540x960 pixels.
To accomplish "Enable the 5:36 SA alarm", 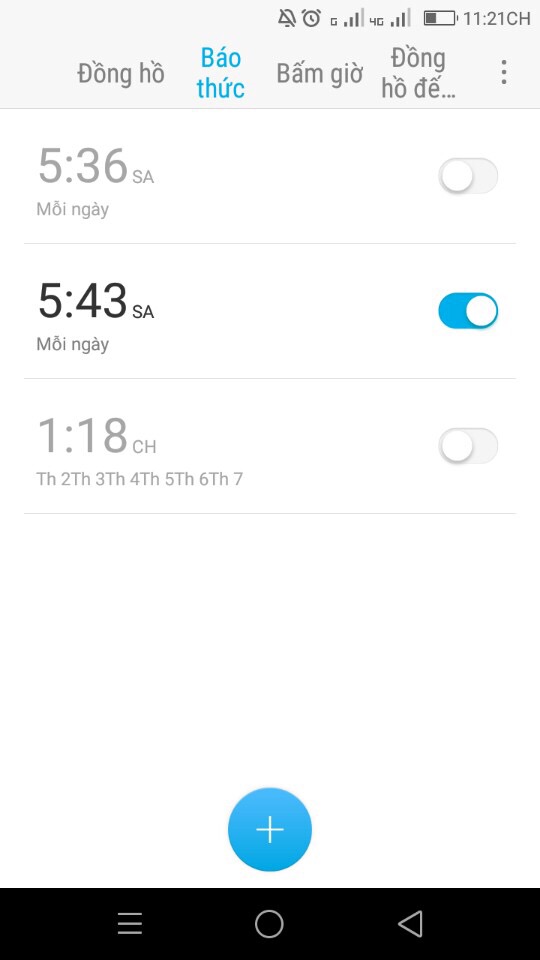I will pos(468,176).
